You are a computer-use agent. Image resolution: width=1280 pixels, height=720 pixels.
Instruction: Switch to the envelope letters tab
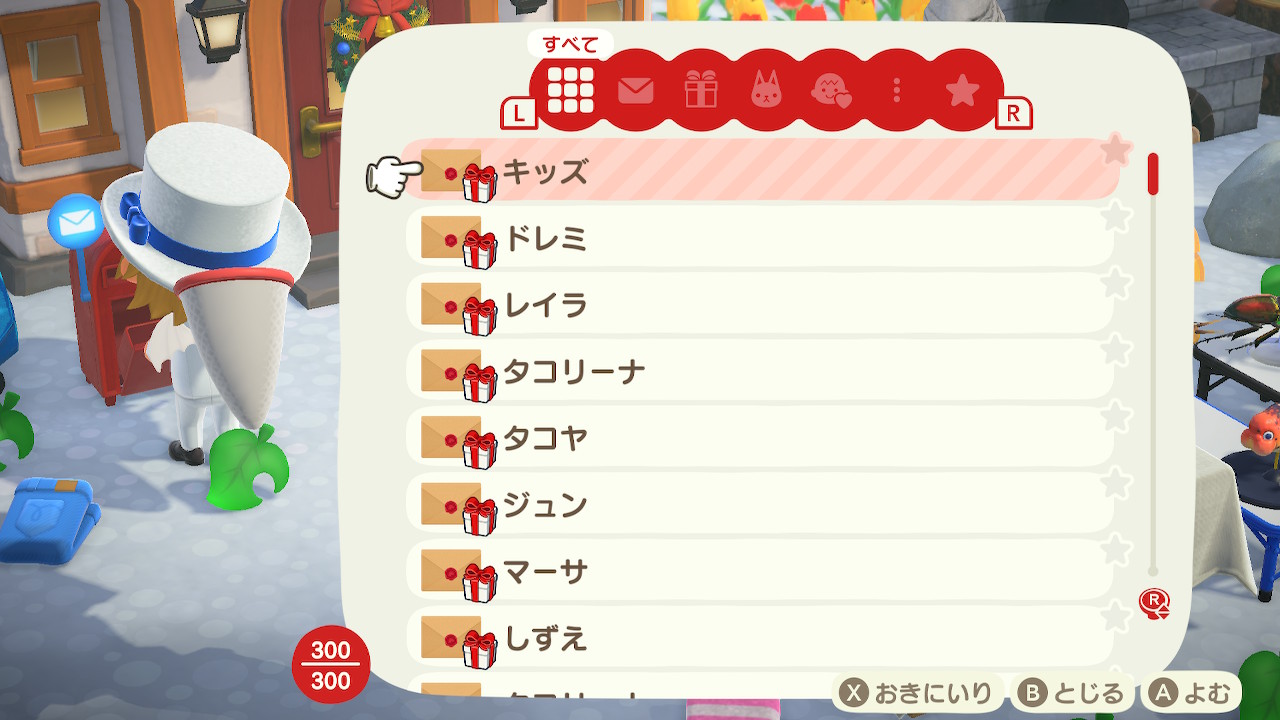[x=636, y=91]
